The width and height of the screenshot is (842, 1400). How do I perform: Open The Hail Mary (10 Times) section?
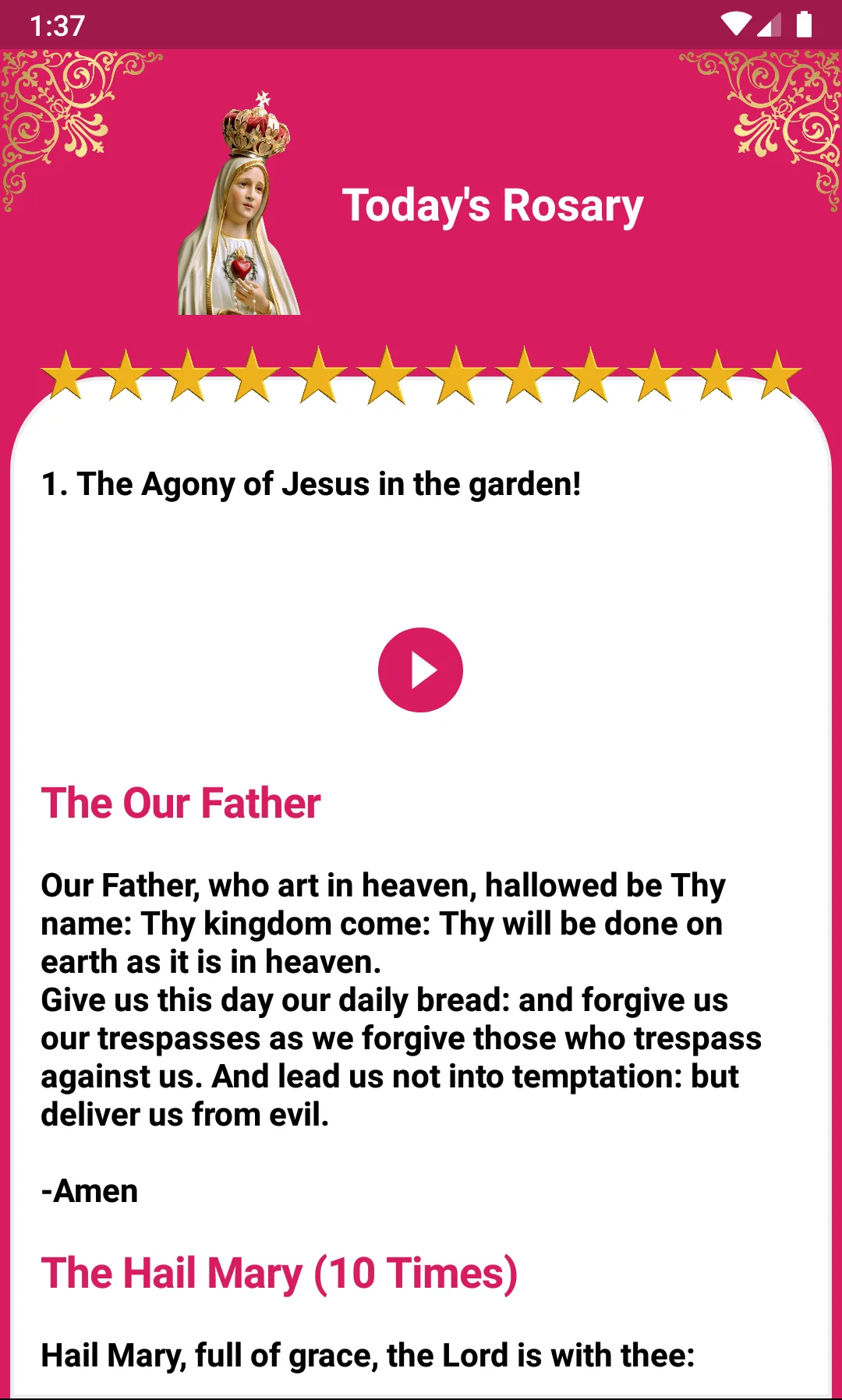click(281, 1274)
